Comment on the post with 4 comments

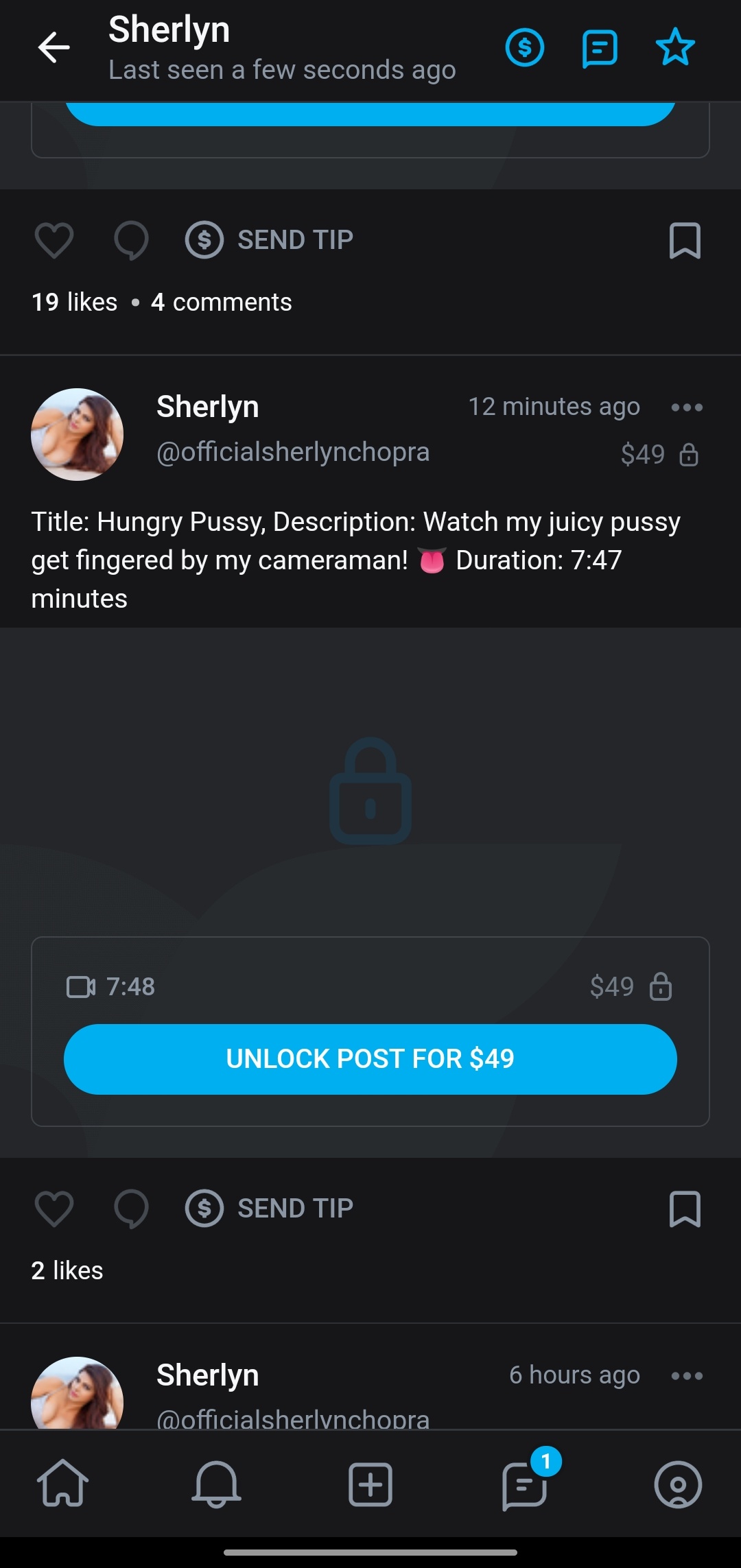(x=131, y=240)
